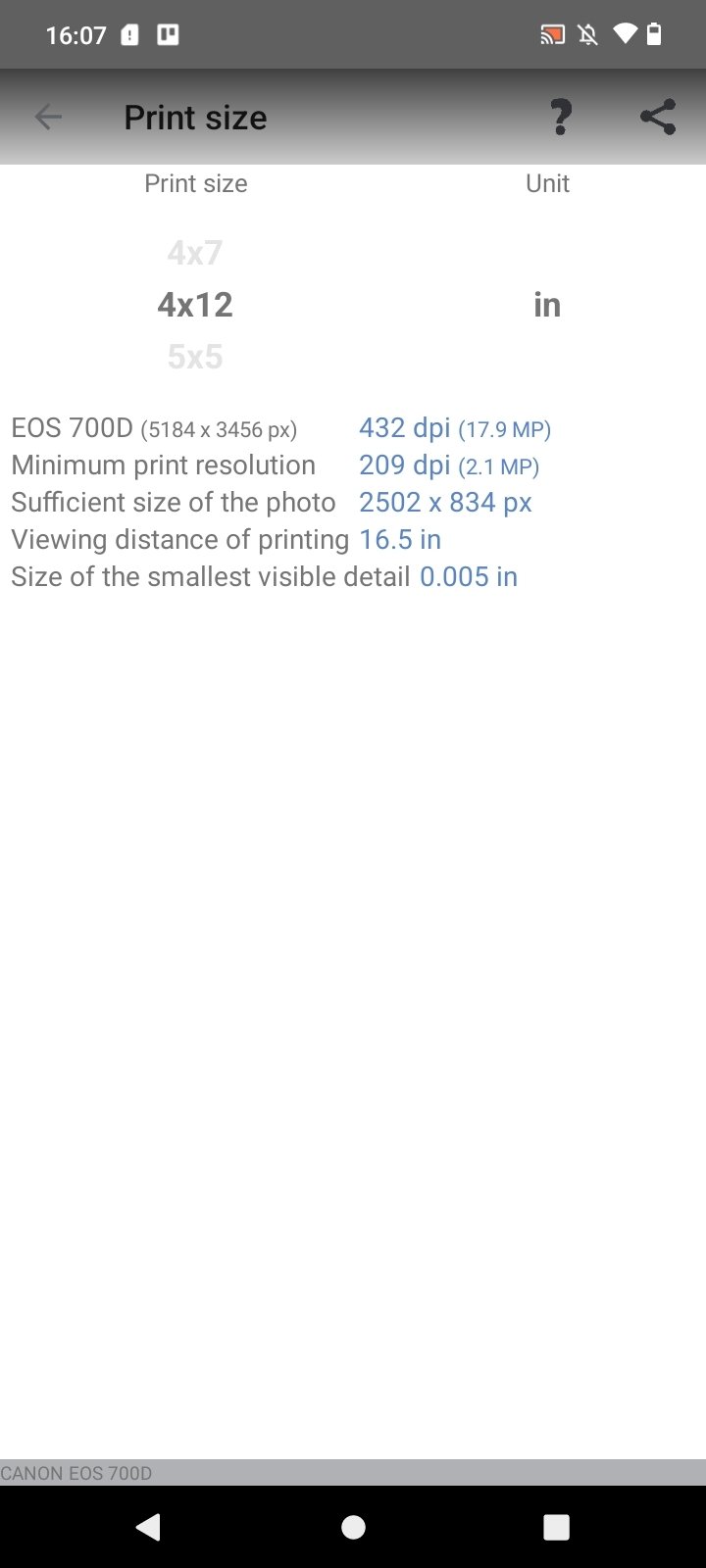Share the print size results
The image size is (706, 1568).
tap(658, 118)
